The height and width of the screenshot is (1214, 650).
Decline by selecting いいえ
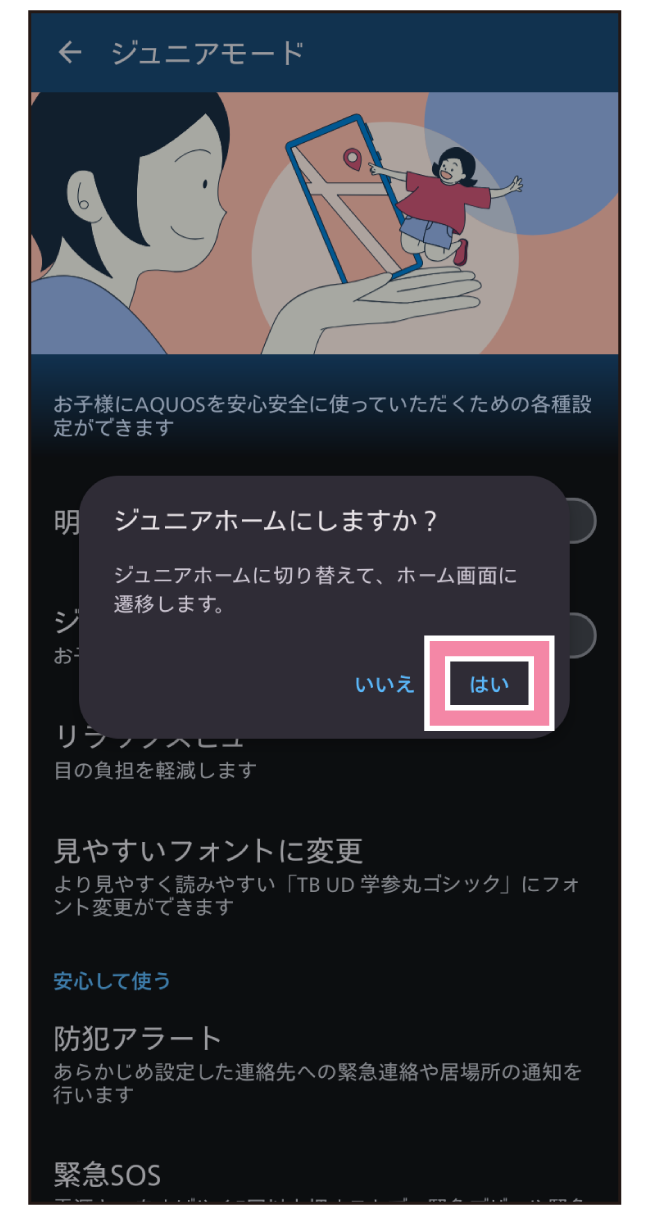tap(384, 684)
